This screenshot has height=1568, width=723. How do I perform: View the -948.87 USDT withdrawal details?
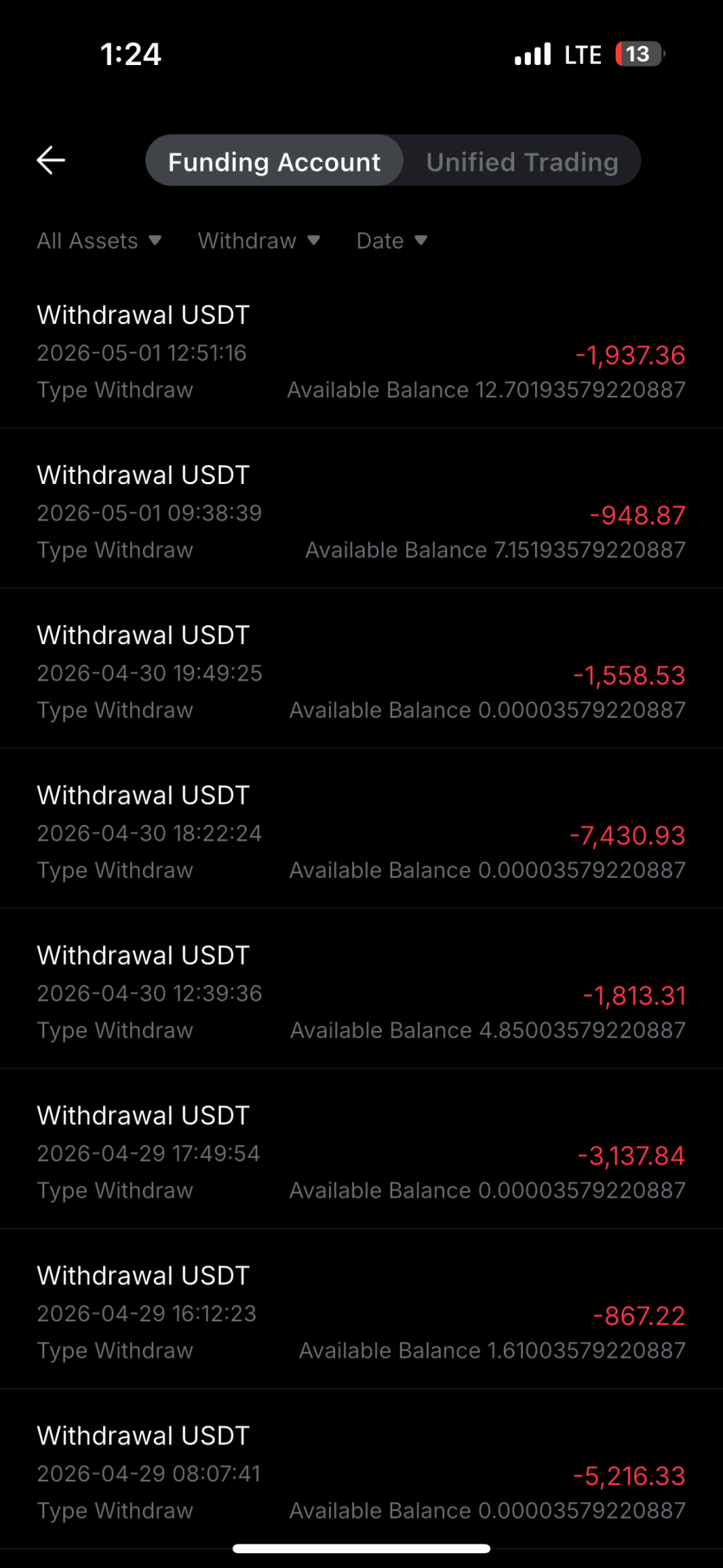(361, 509)
